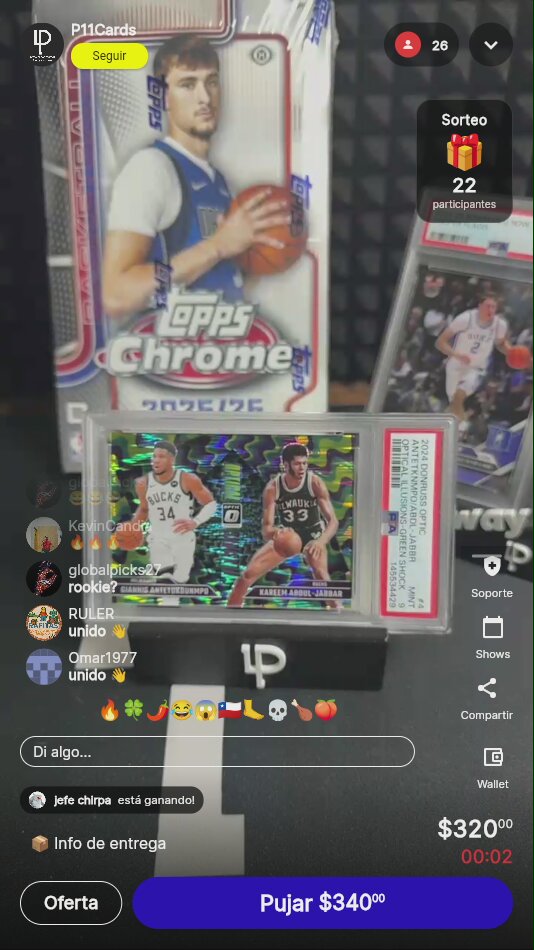Make a custom bid with Oferta
Viewport: 534px width, 950px height.
[x=71, y=903]
